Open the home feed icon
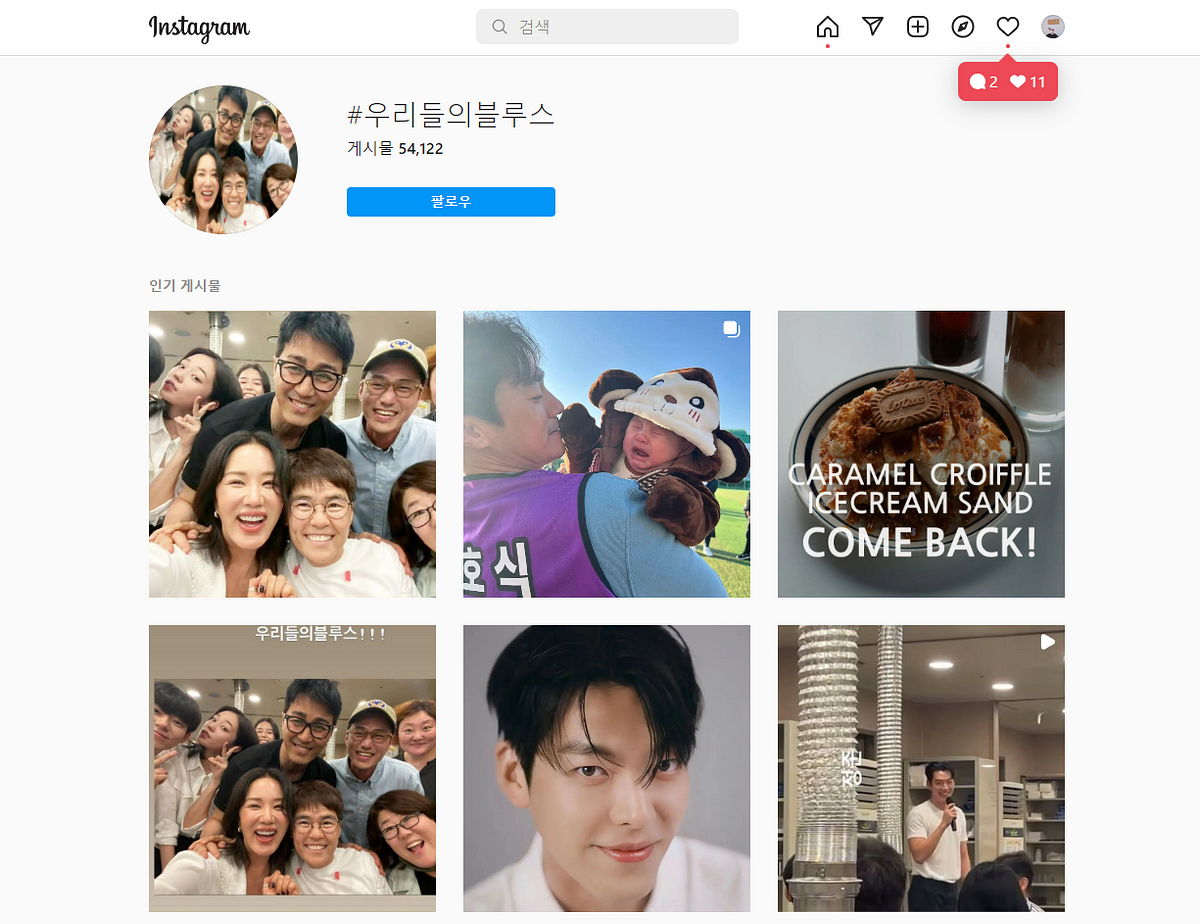The image size is (1200, 924). [828, 27]
